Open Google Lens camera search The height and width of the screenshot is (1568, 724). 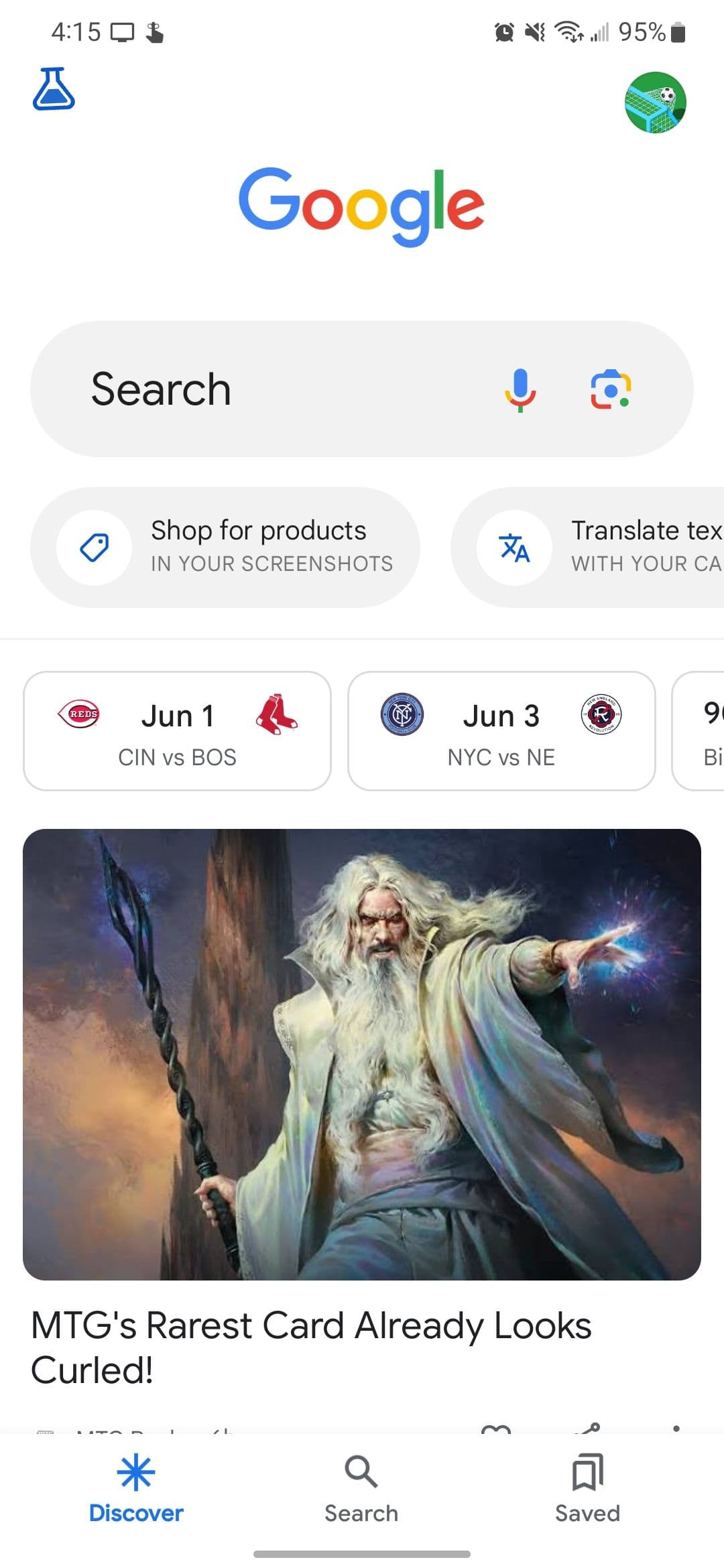(611, 389)
